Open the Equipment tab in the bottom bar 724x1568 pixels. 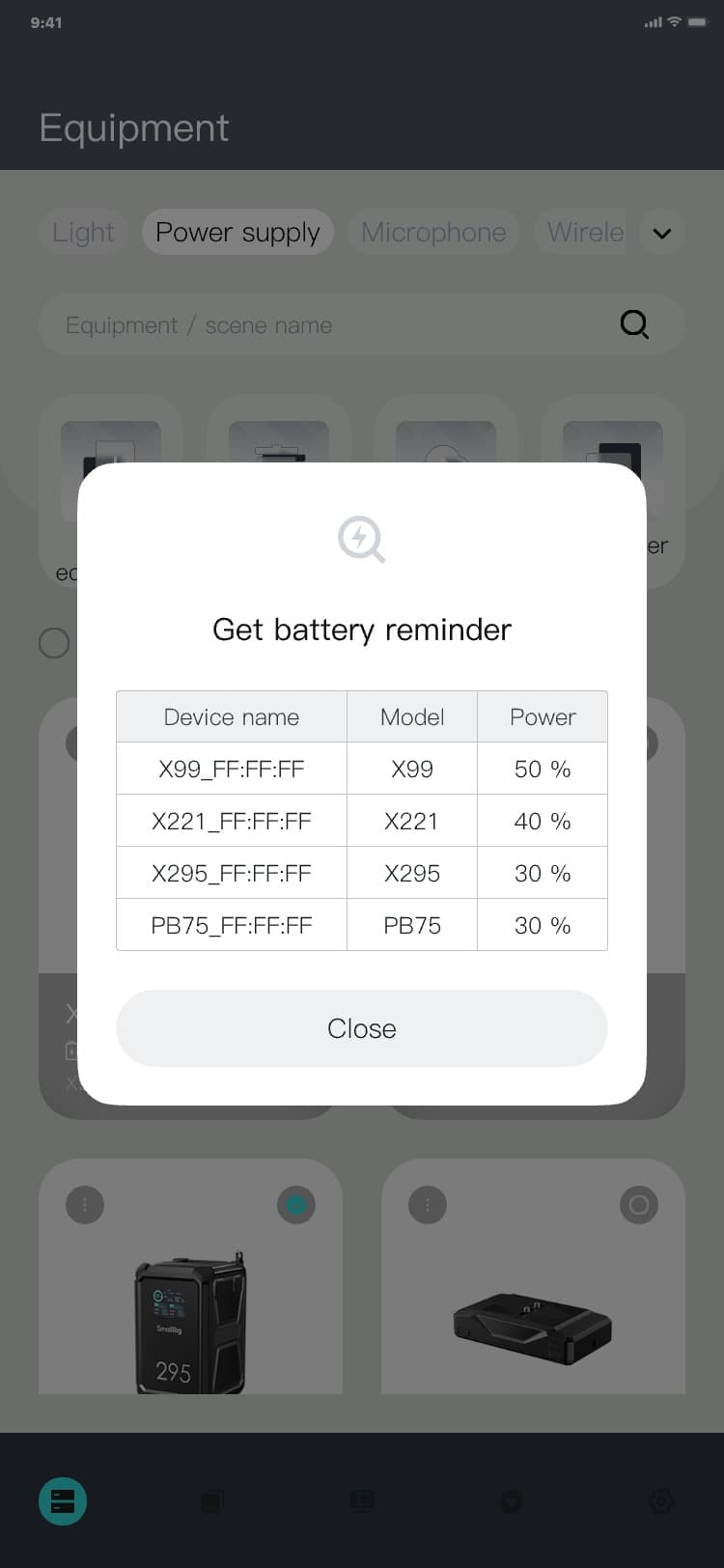coord(63,1501)
